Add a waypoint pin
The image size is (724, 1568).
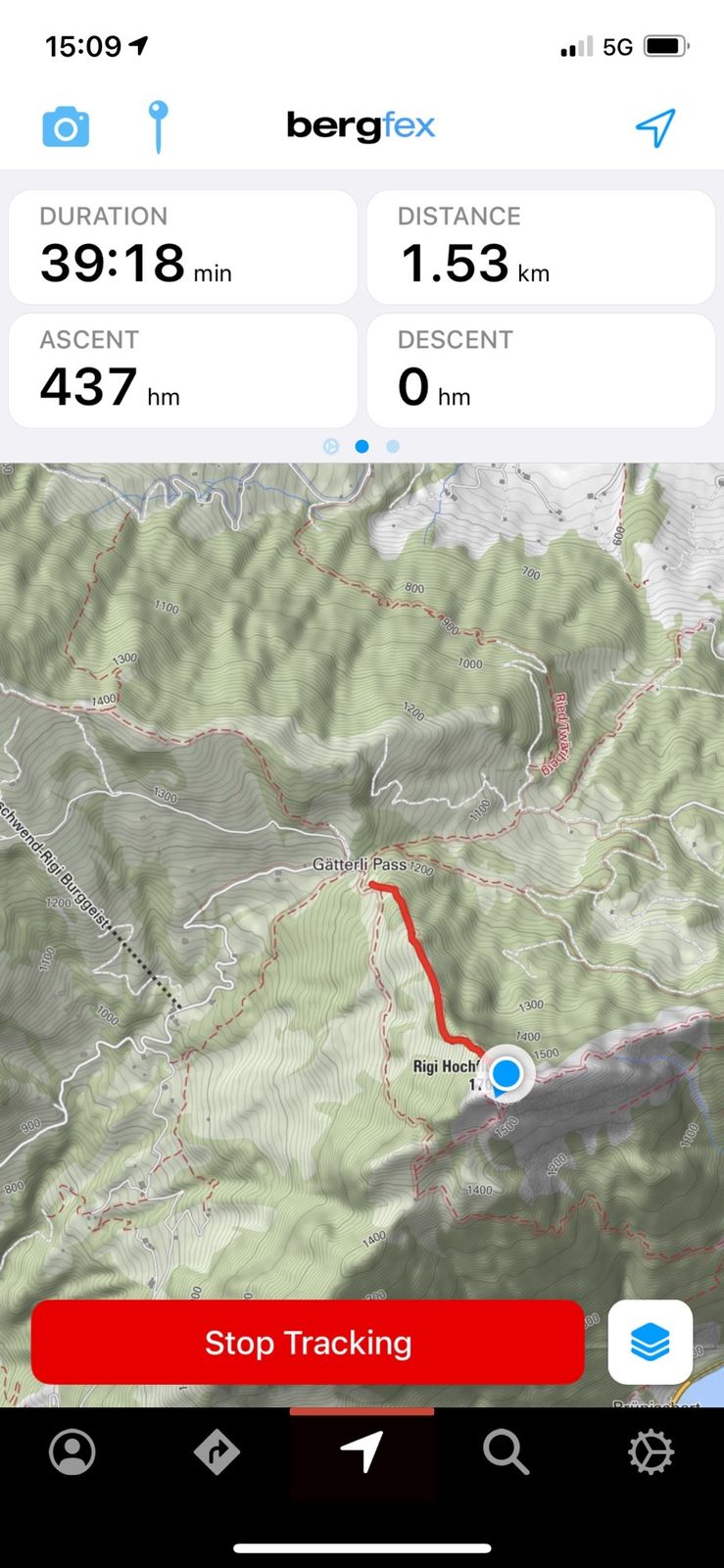pyautogui.click(x=158, y=126)
